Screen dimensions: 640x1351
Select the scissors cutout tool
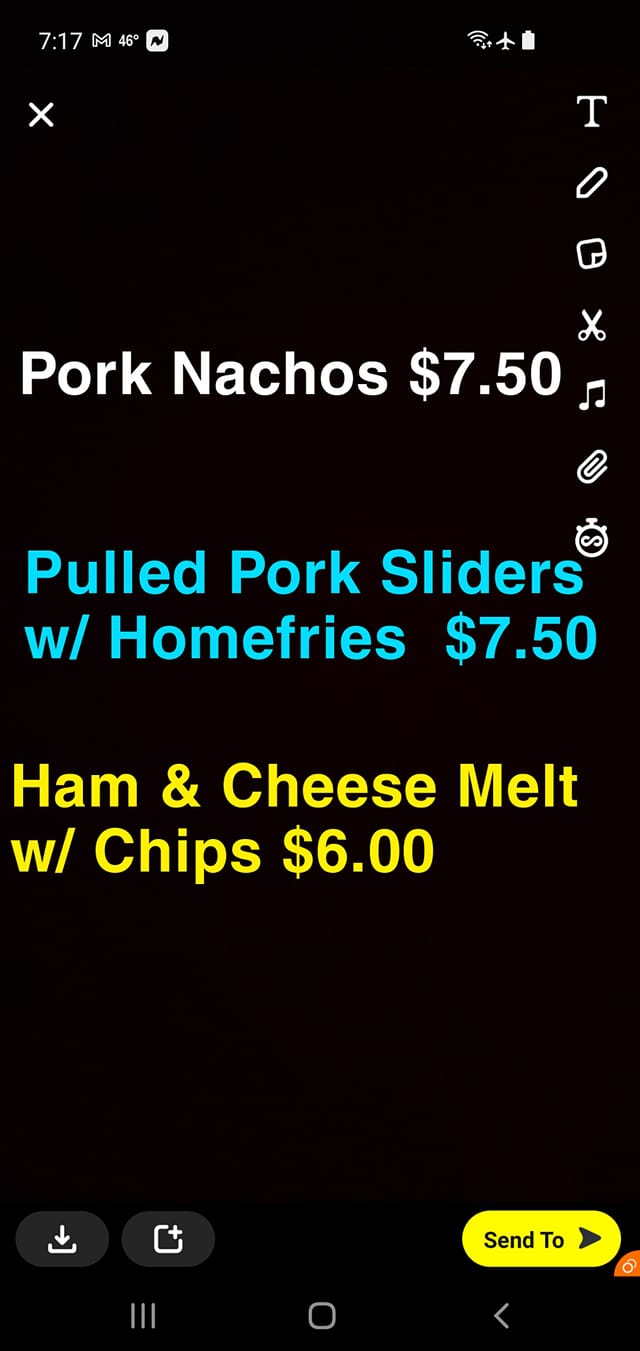pos(592,325)
